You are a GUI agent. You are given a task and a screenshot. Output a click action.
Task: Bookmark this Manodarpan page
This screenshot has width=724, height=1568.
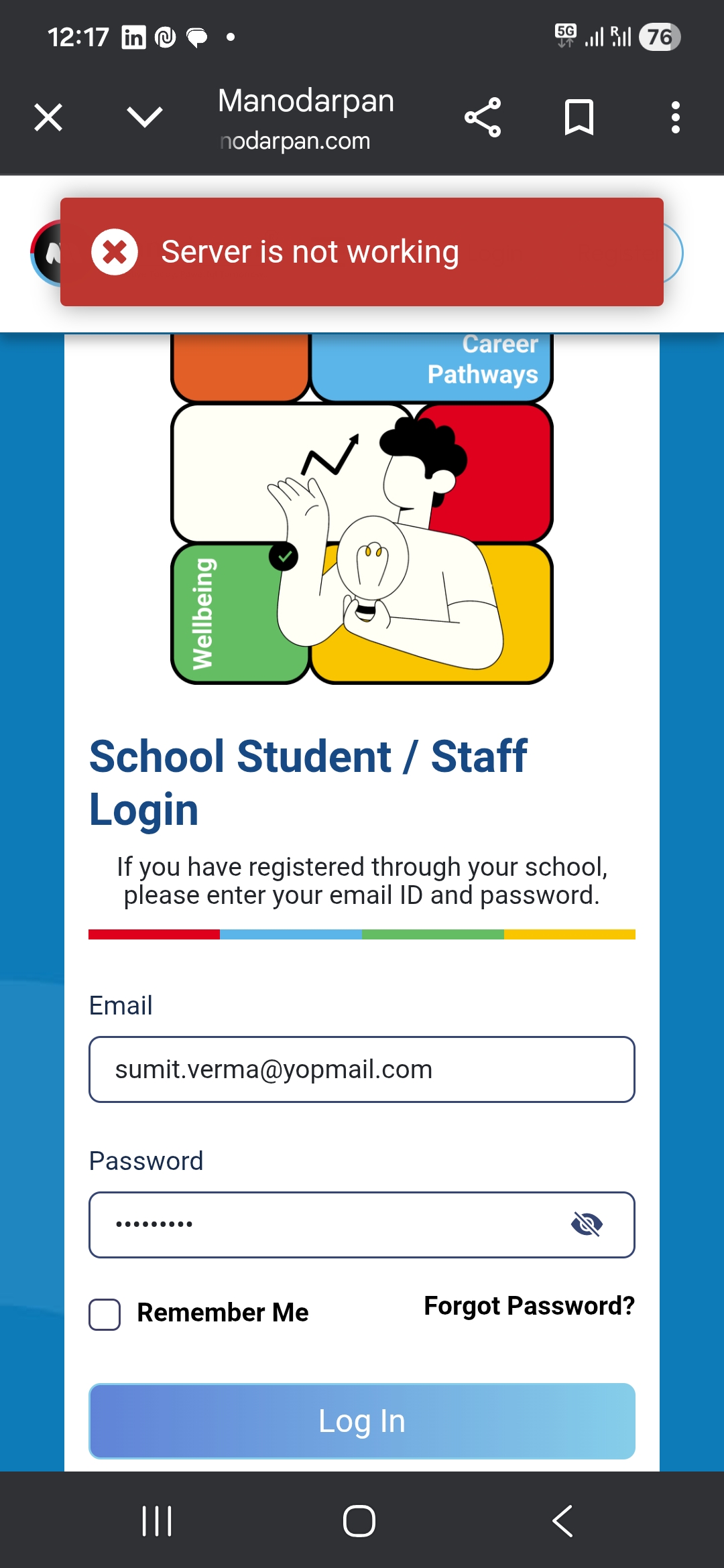579,118
